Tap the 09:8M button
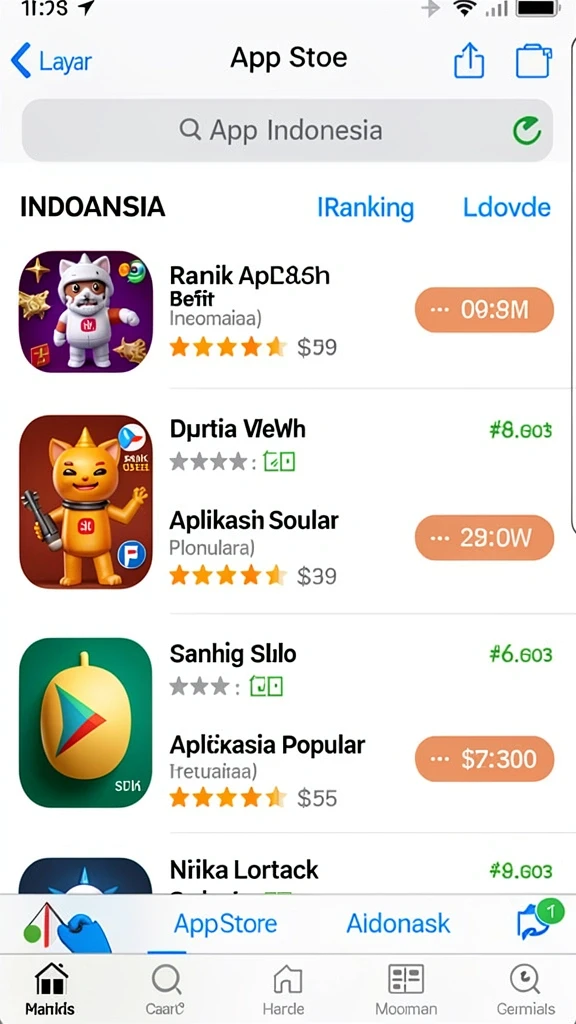Viewport: 576px width, 1024px height. pyautogui.click(x=484, y=310)
